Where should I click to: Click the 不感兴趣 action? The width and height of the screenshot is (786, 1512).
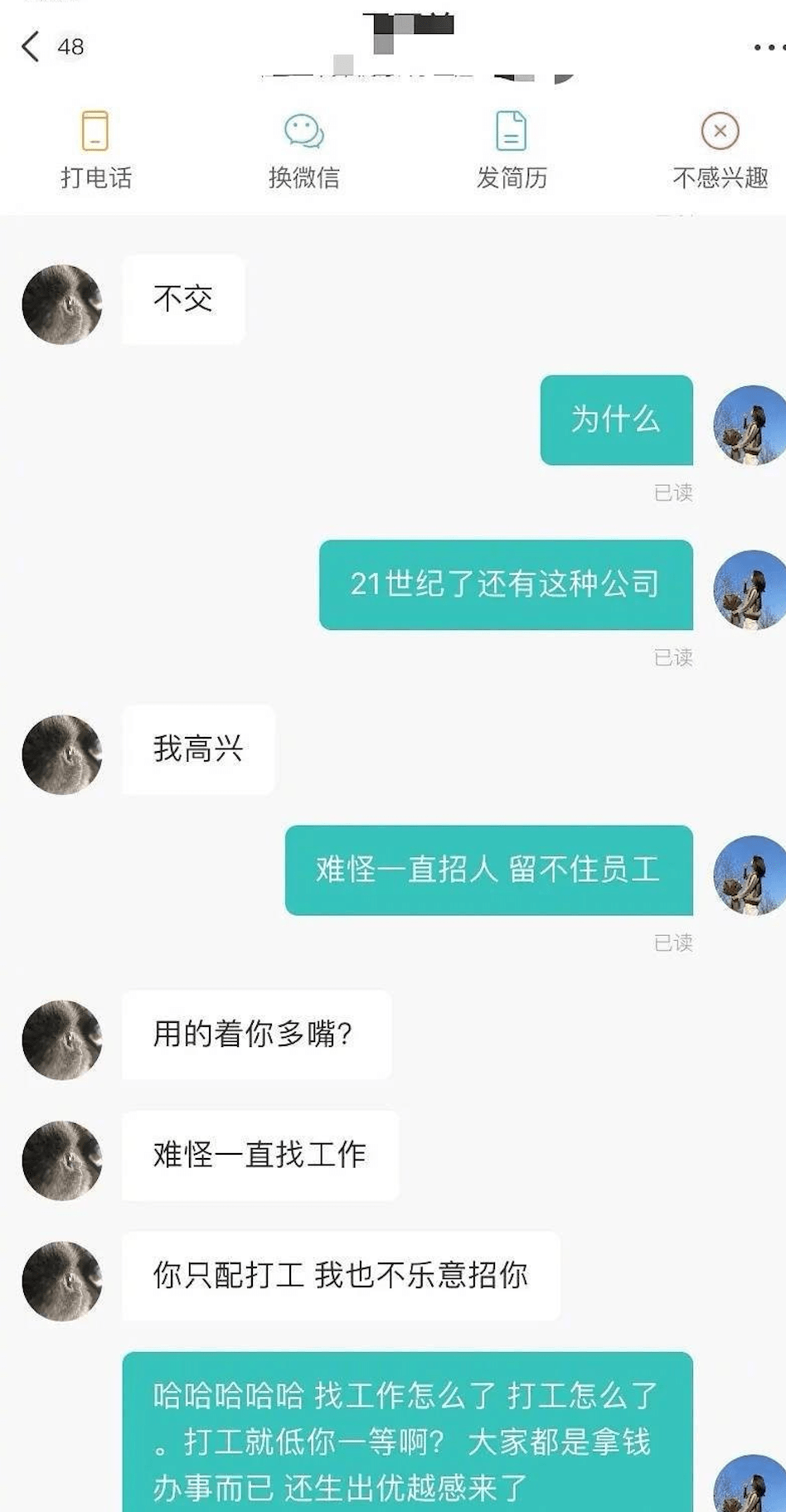(x=720, y=177)
